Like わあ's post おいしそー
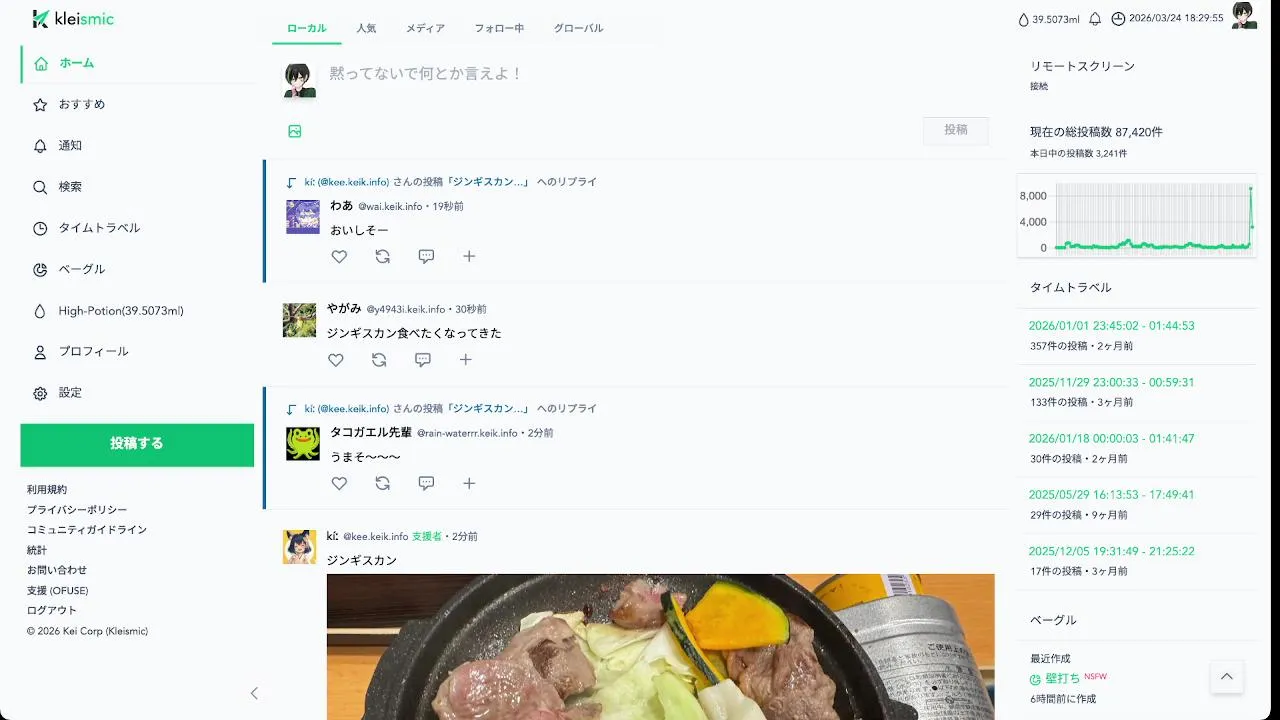Image resolution: width=1280 pixels, height=720 pixels. coord(339,257)
